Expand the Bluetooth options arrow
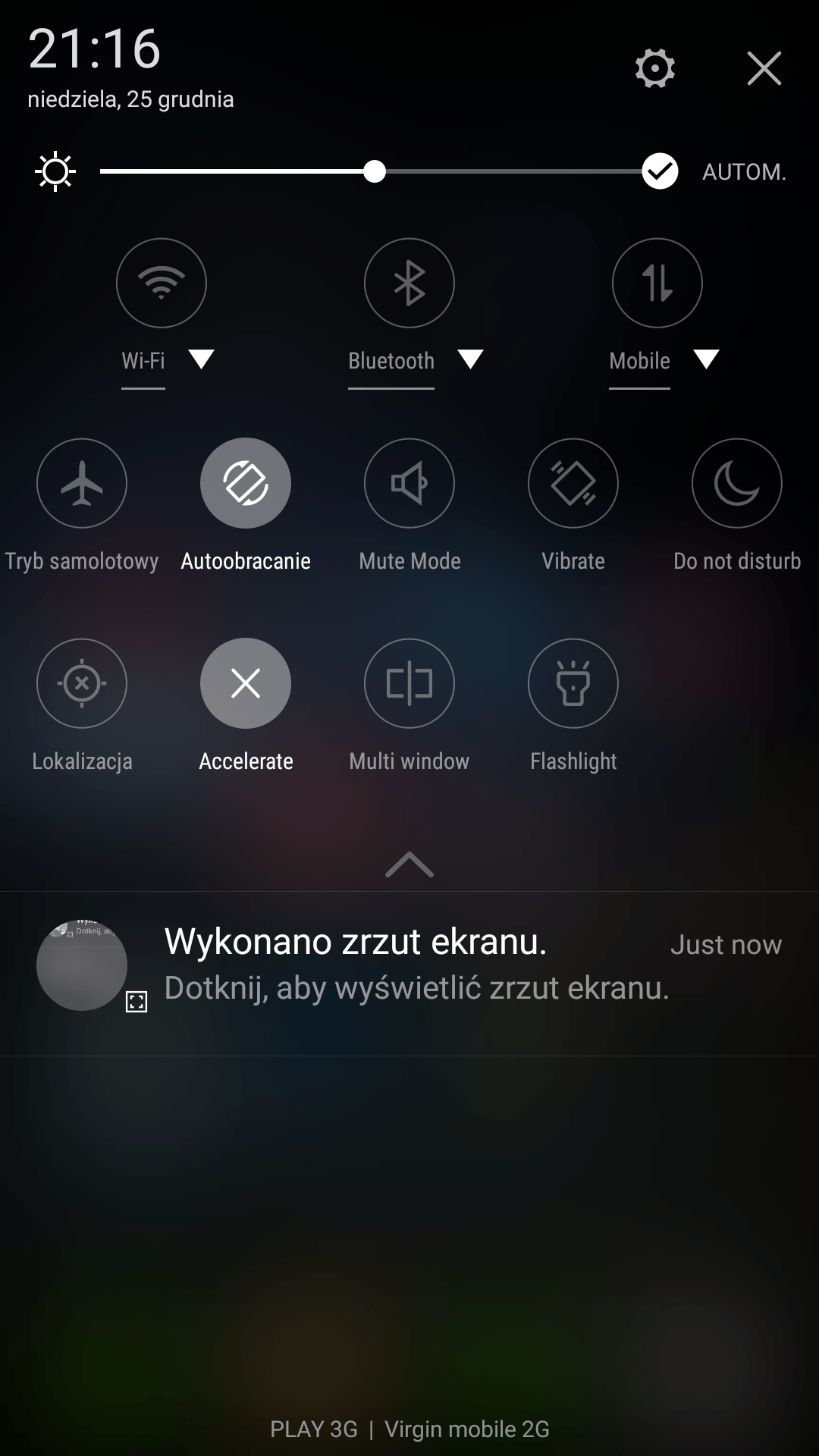 point(471,359)
